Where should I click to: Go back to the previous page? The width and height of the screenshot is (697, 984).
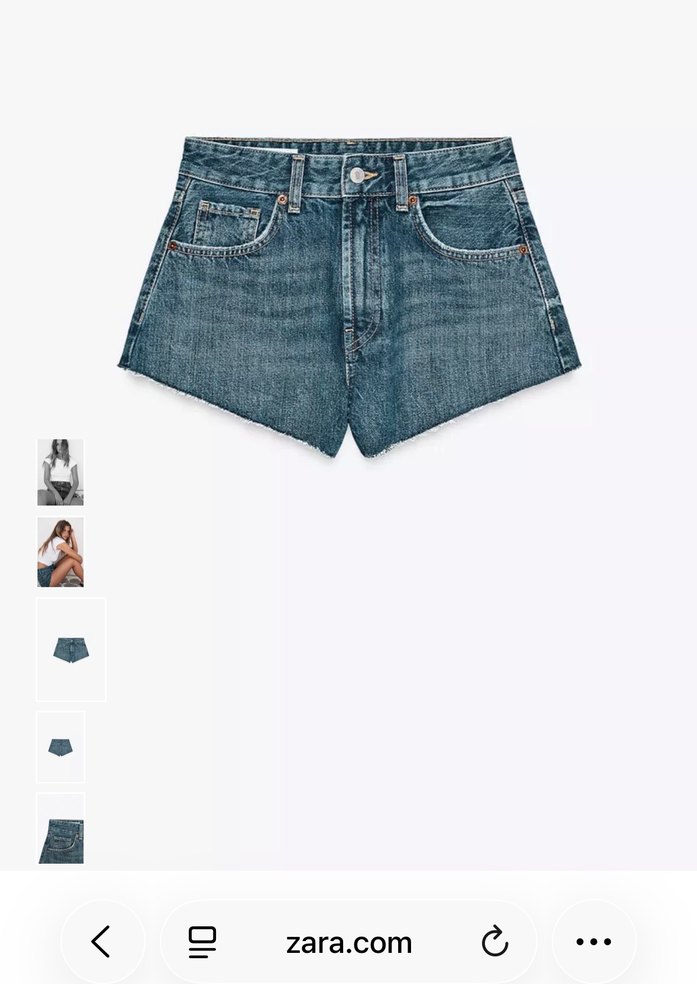(x=102, y=942)
